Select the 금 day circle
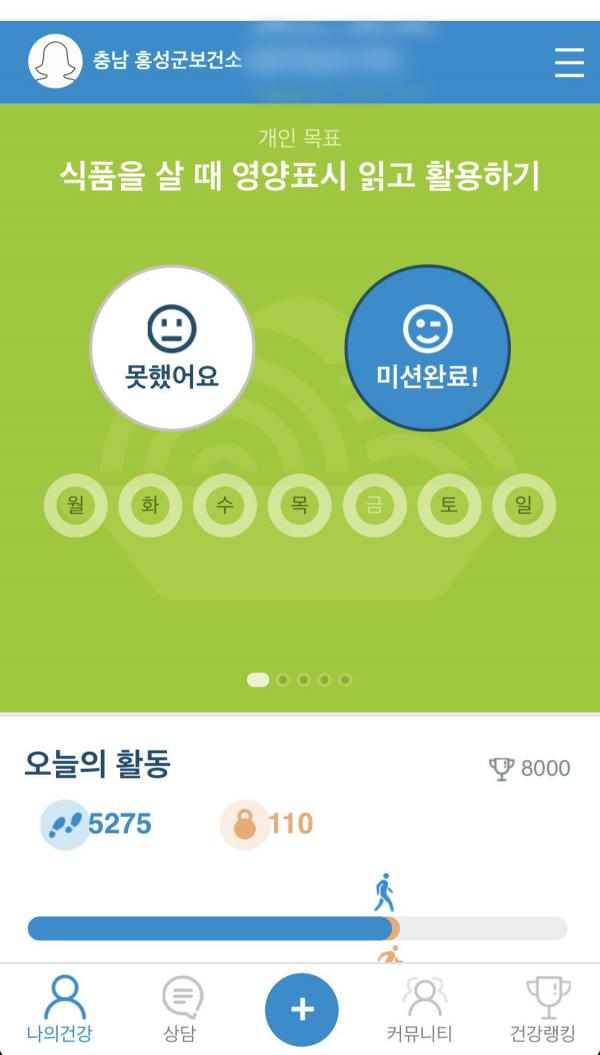Viewport: 600px width, 1055px height. tap(375, 505)
